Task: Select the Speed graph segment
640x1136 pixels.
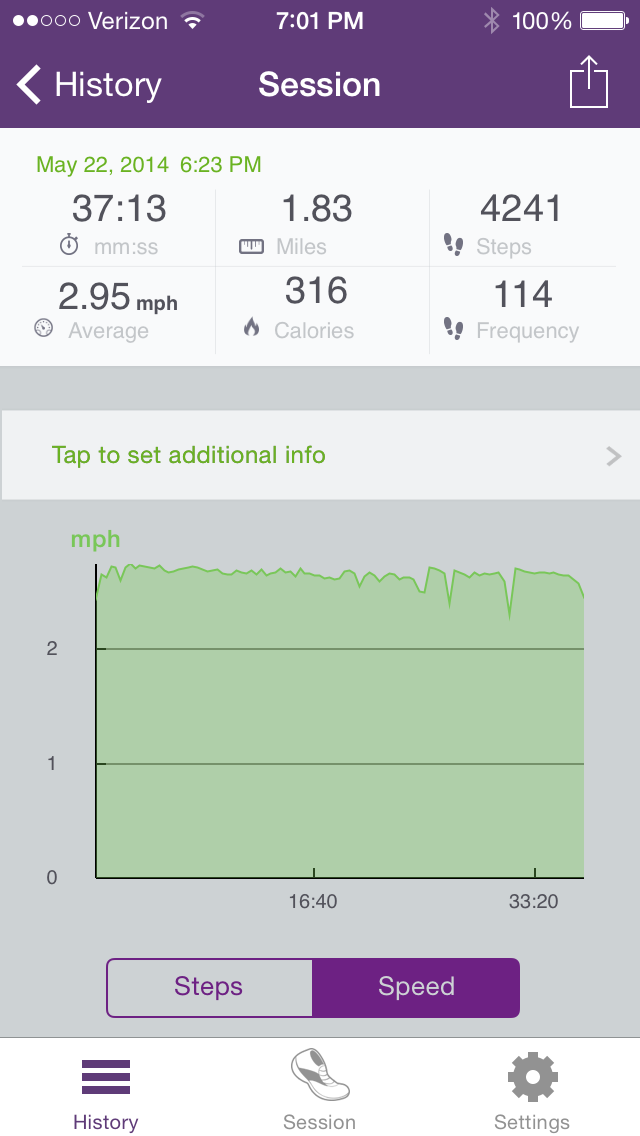Action: [x=416, y=987]
